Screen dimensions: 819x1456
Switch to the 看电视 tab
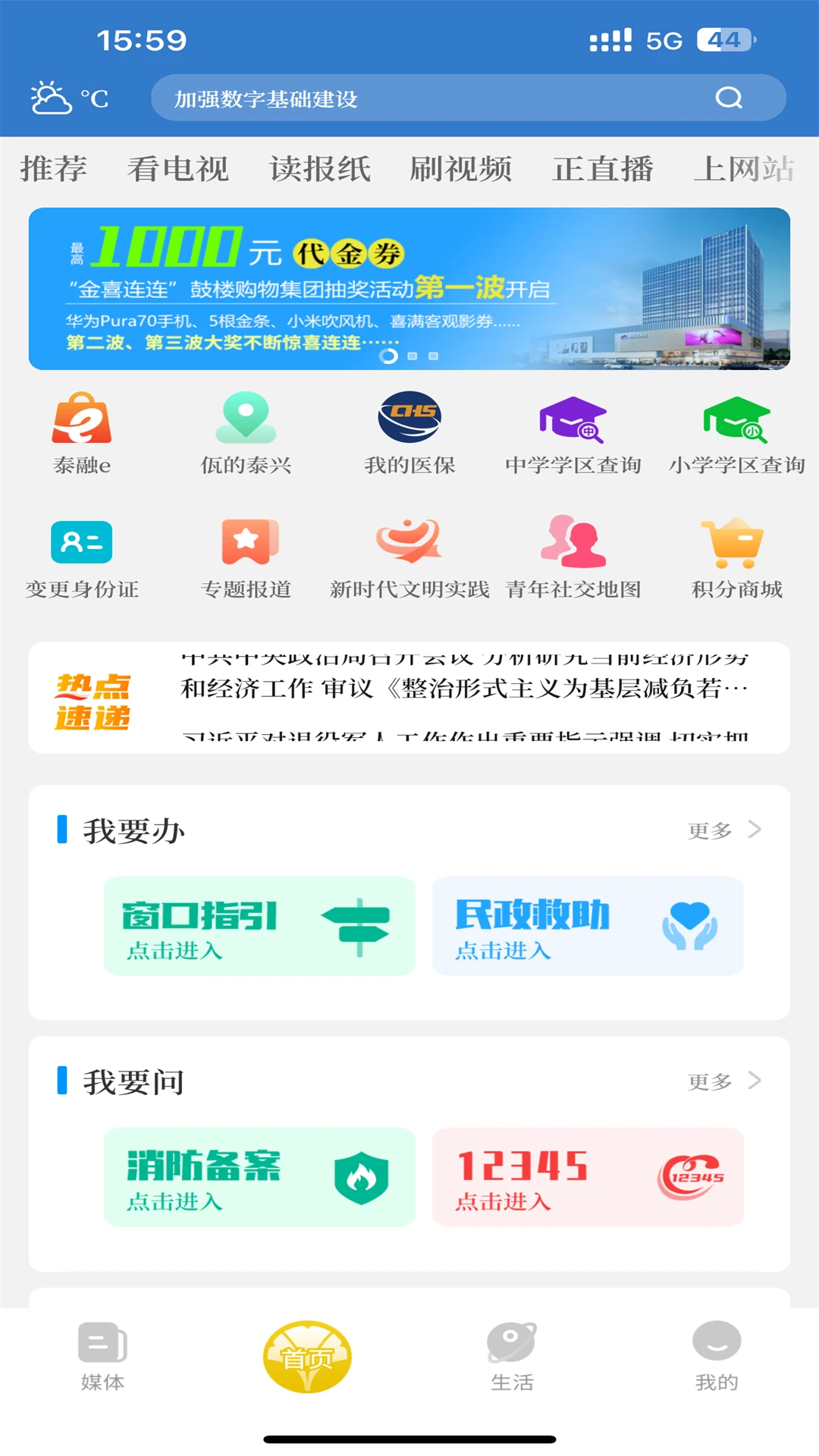click(179, 168)
